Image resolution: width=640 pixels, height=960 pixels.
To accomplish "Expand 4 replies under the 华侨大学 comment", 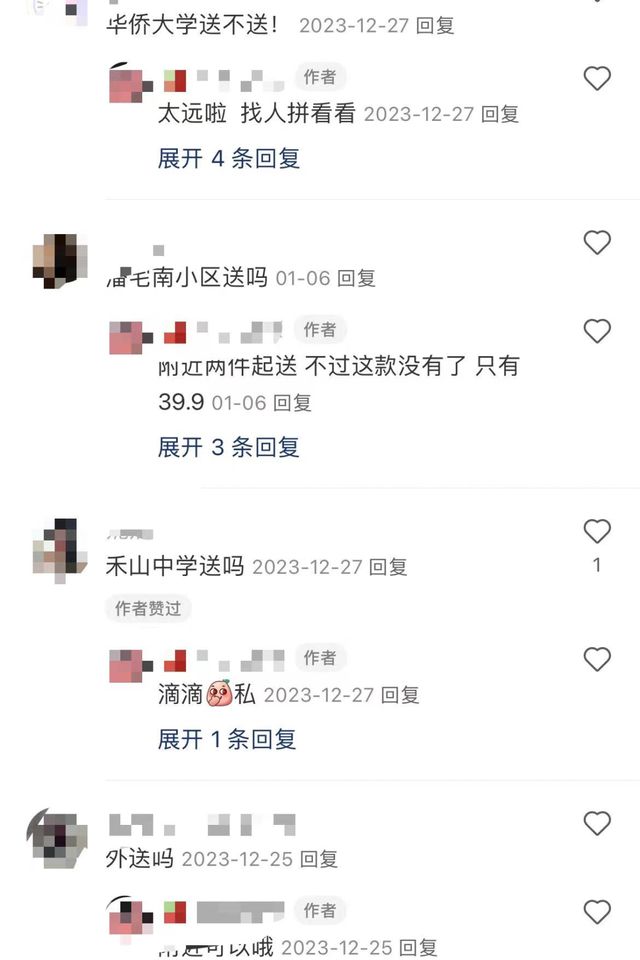I will tap(228, 158).
